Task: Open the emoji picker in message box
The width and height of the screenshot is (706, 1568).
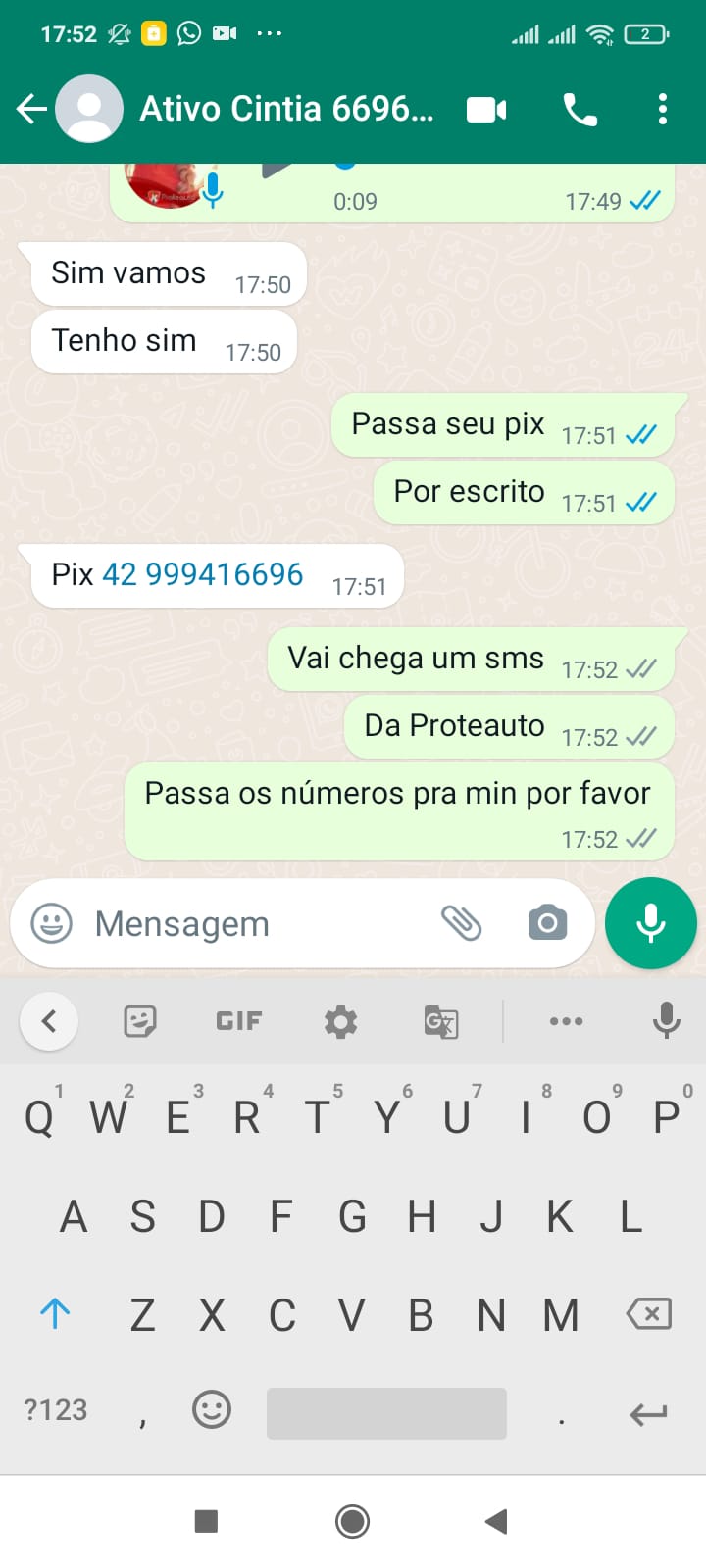Action: coord(52,923)
